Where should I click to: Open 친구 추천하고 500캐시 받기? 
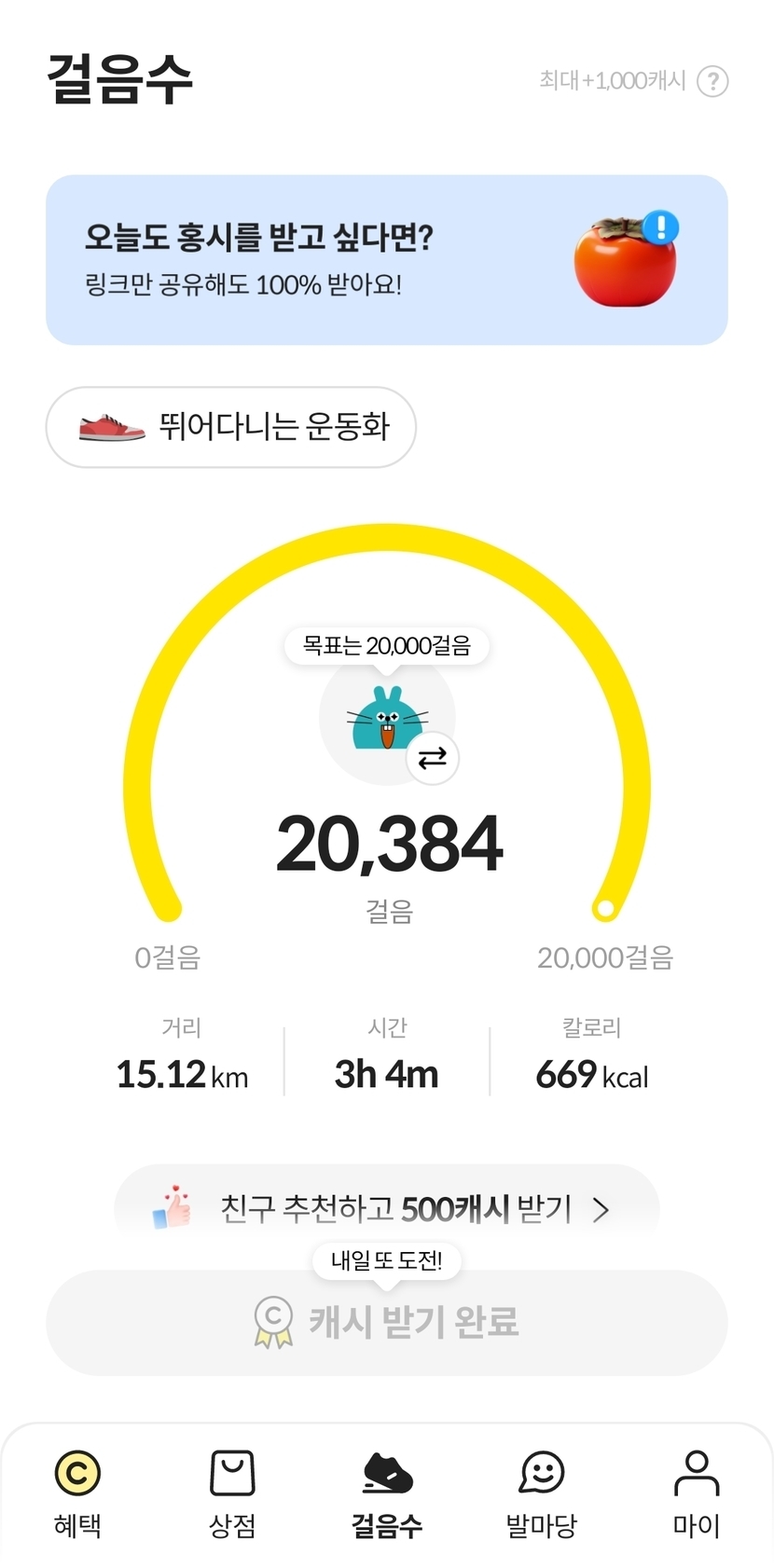click(x=386, y=1209)
